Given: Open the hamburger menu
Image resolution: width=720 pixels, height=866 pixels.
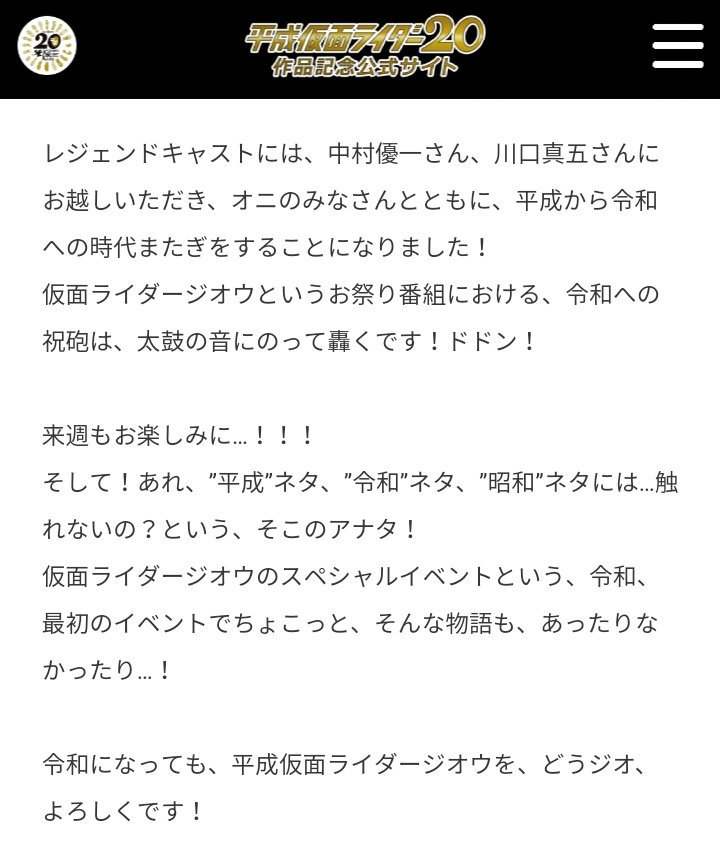Looking at the screenshot, I should click(677, 47).
